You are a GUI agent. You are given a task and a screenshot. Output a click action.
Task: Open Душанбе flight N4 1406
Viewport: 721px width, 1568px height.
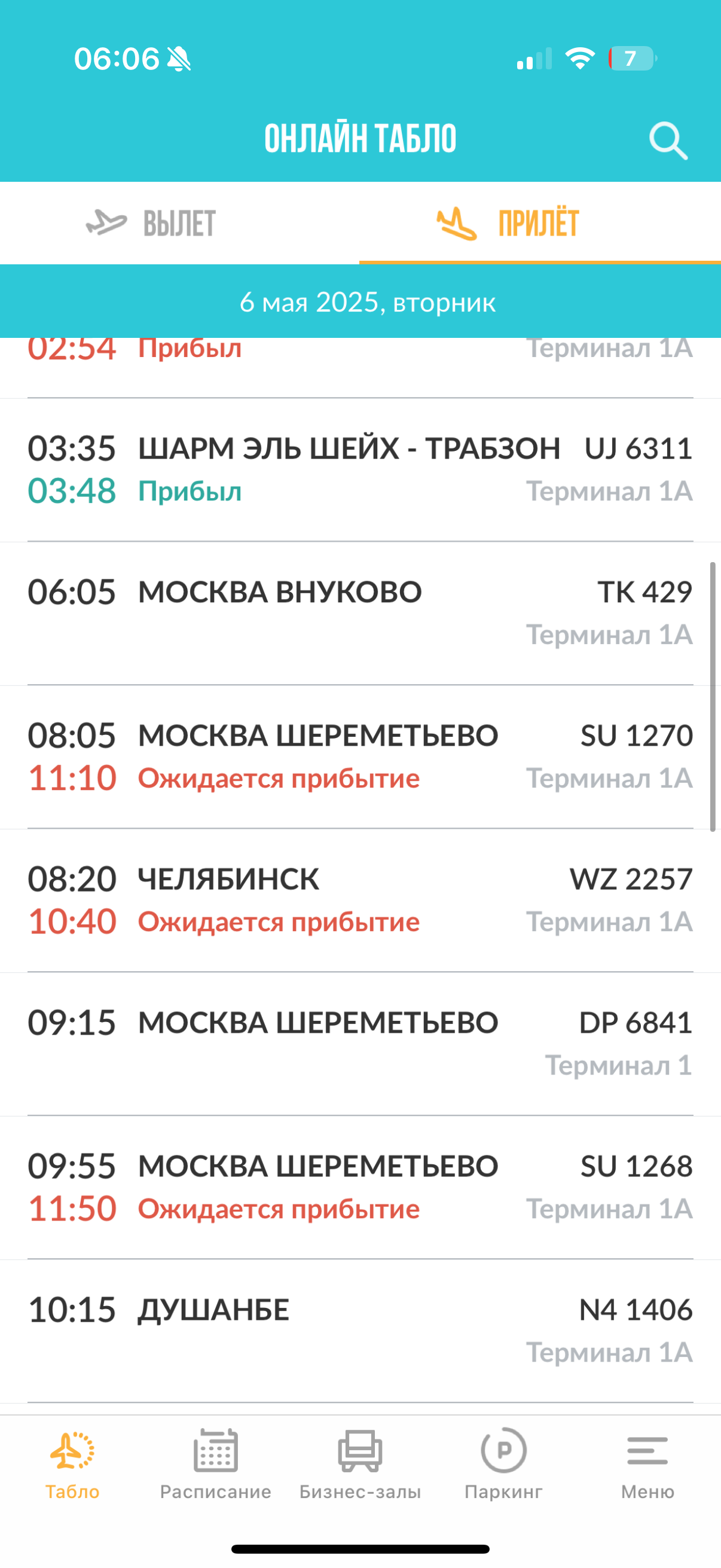(x=360, y=1331)
